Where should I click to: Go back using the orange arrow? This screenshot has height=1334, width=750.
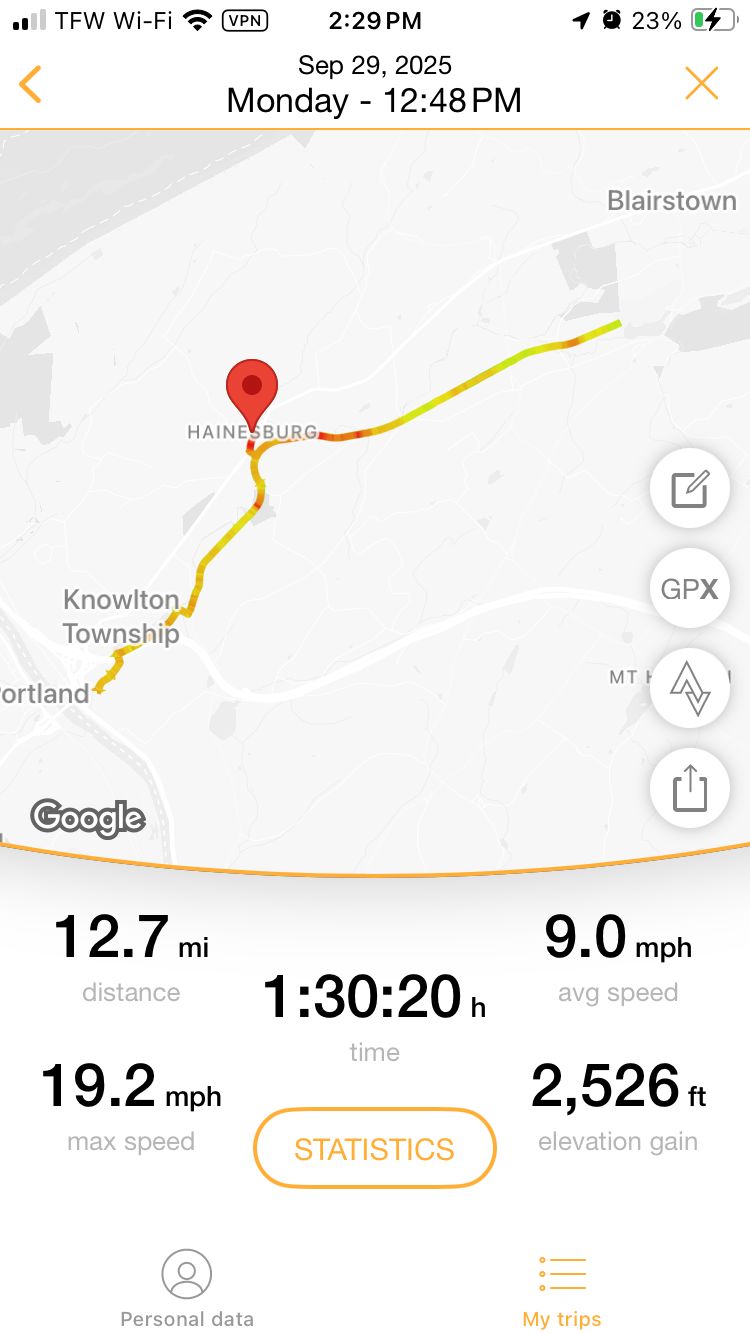[31, 84]
